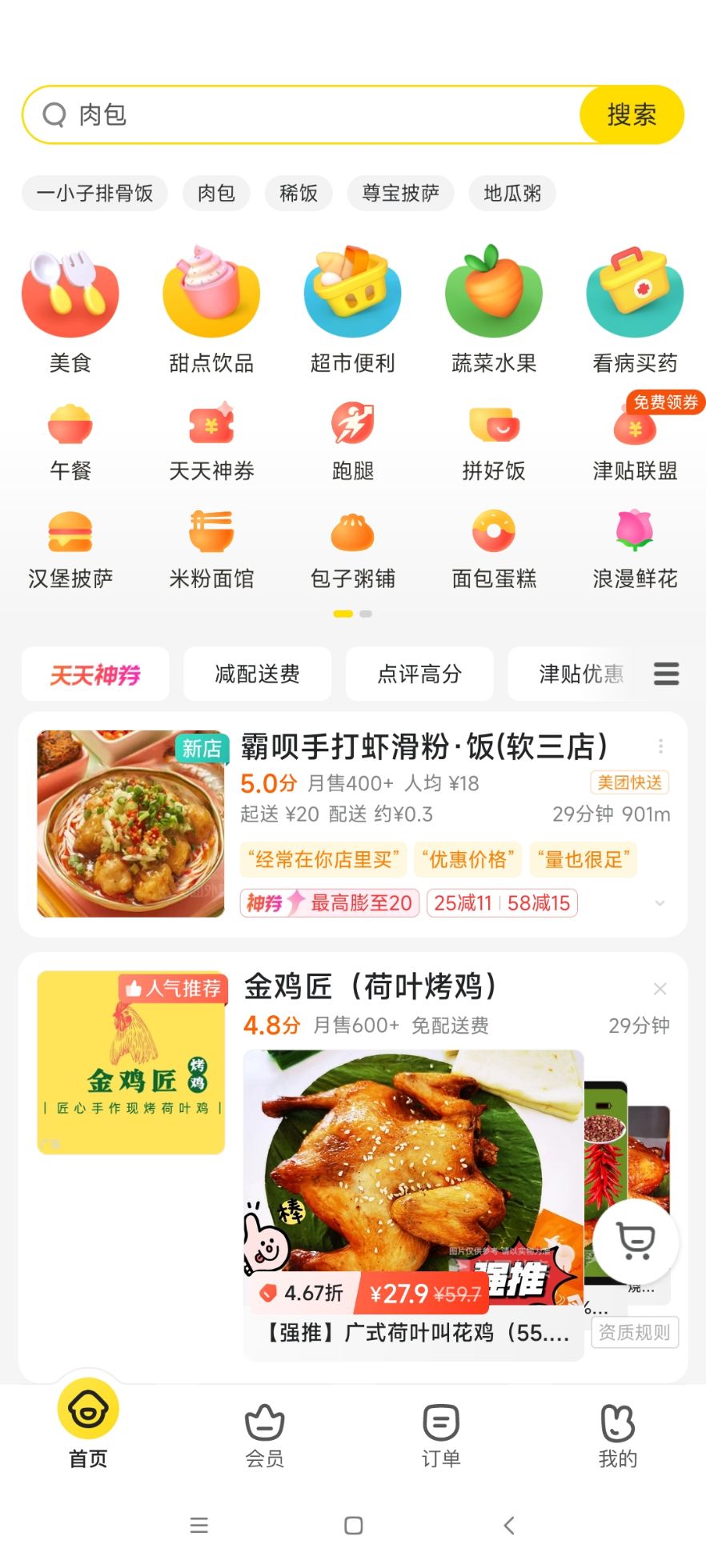Screen dimensions: 706x1568
Task: Switch to the 减配送费 filter
Action: [x=257, y=674]
